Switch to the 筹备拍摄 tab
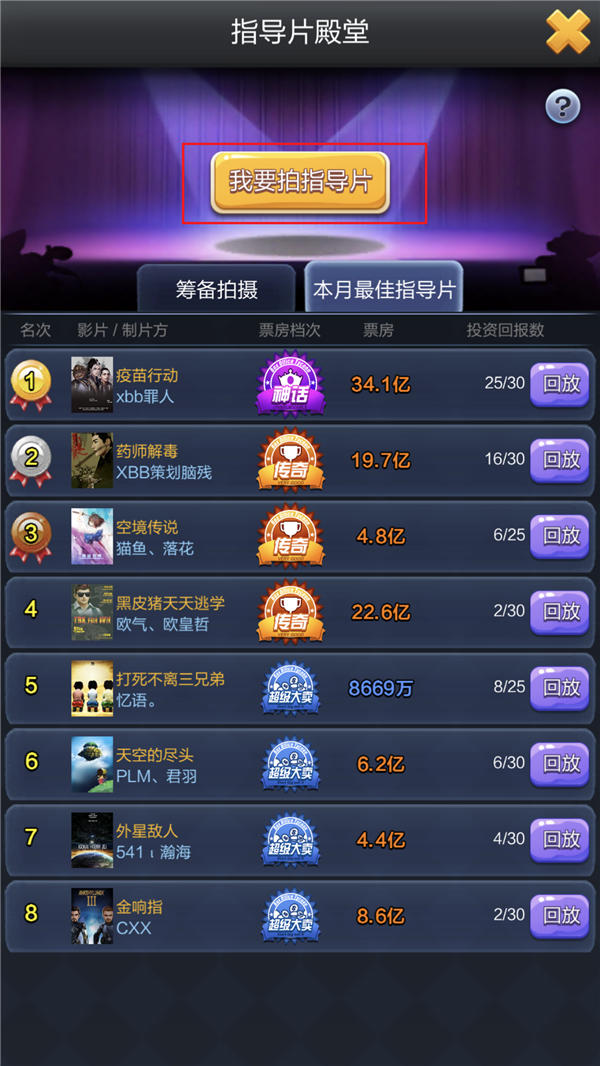600x1066 pixels. [217, 290]
